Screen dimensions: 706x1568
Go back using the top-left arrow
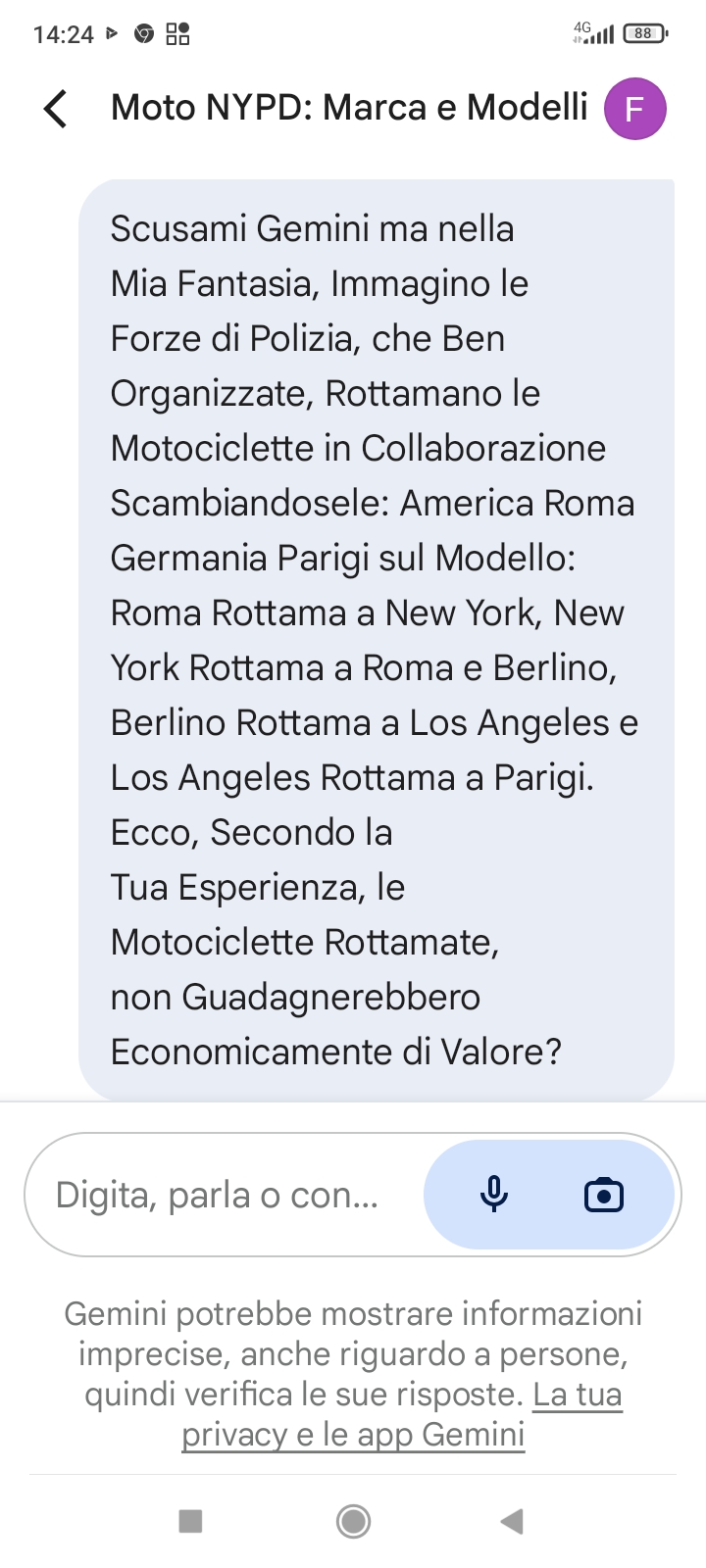click(x=56, y=109)
